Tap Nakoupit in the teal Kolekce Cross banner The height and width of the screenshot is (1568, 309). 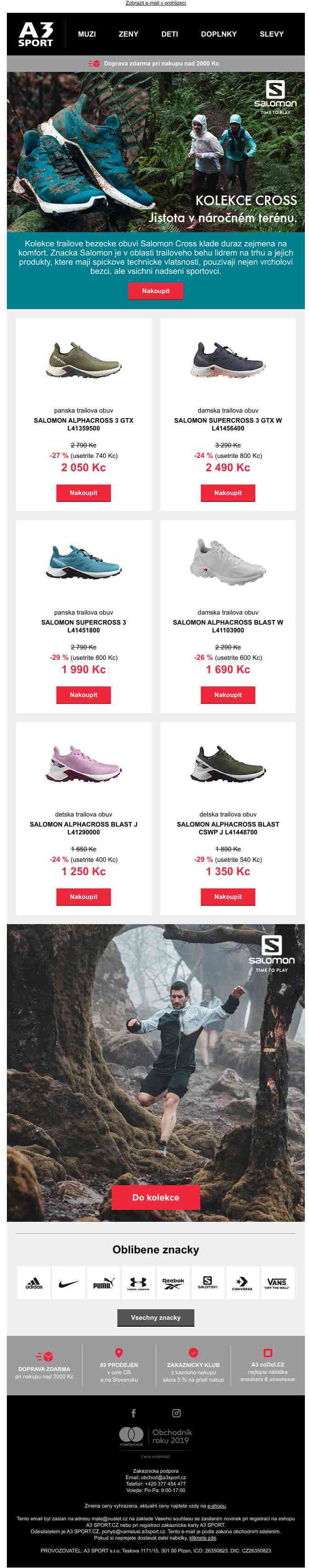point(155,291)
